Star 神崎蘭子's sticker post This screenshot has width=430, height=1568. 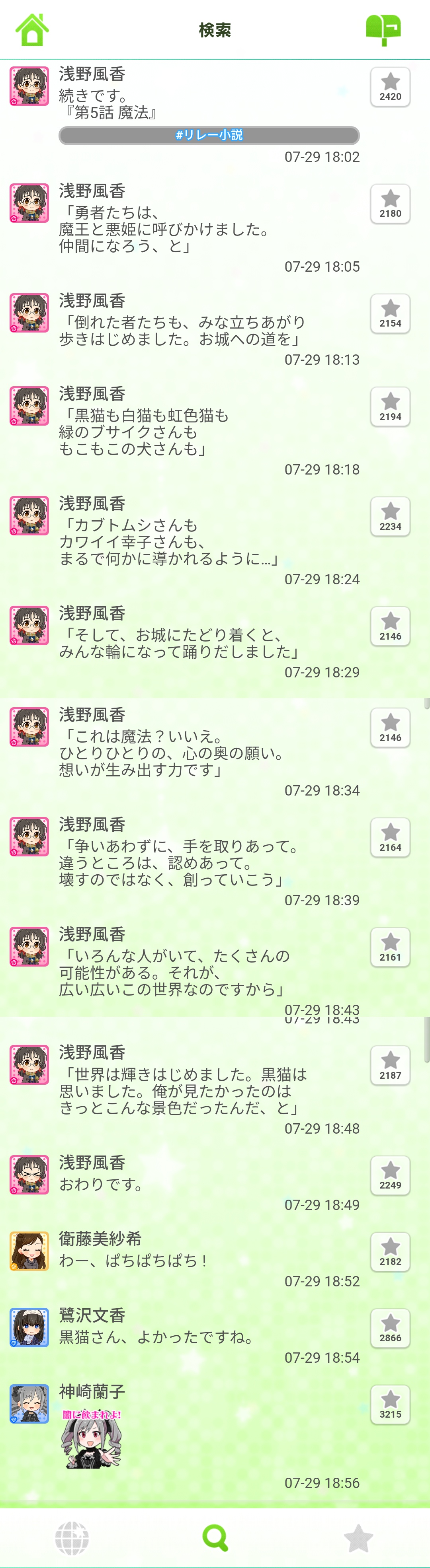[391, 1404]
